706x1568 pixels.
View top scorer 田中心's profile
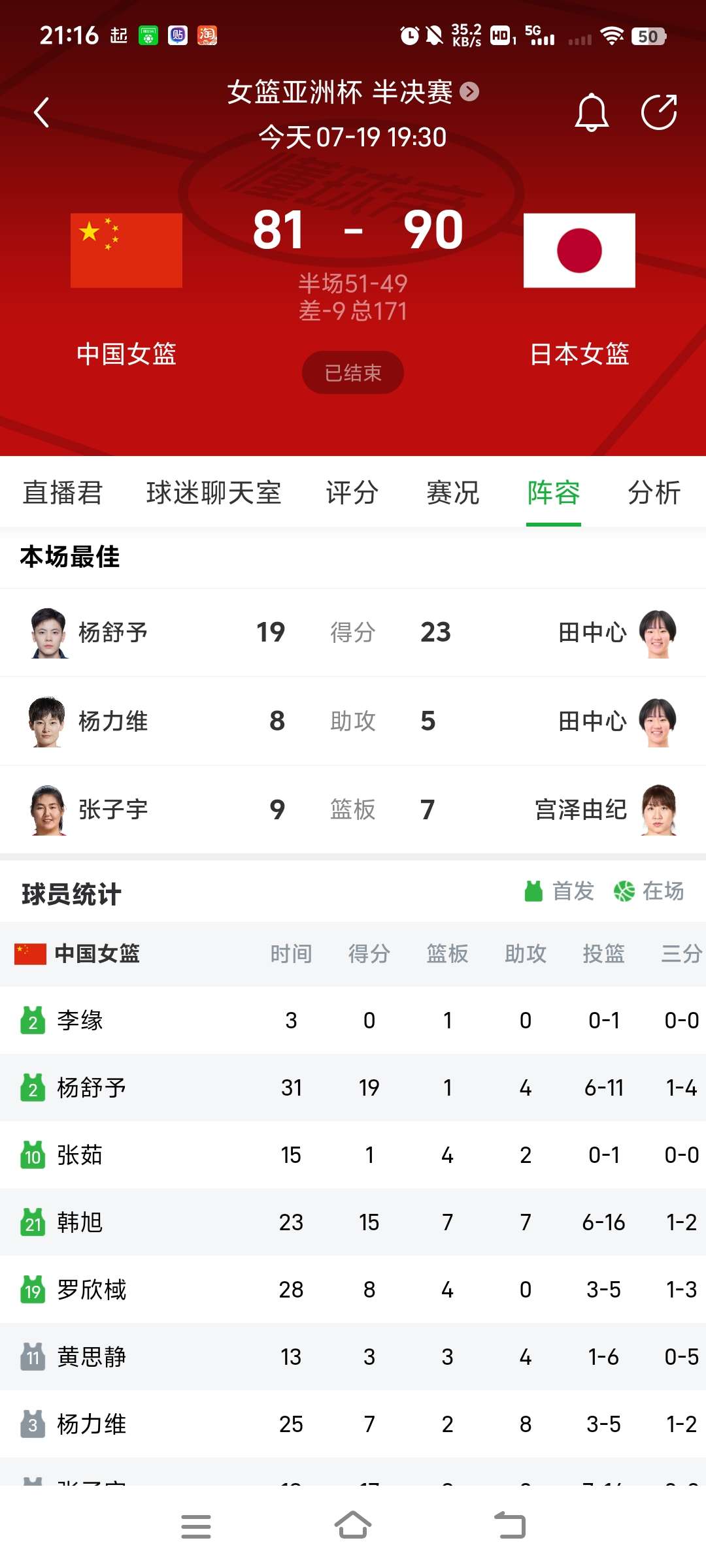(618, 632)
